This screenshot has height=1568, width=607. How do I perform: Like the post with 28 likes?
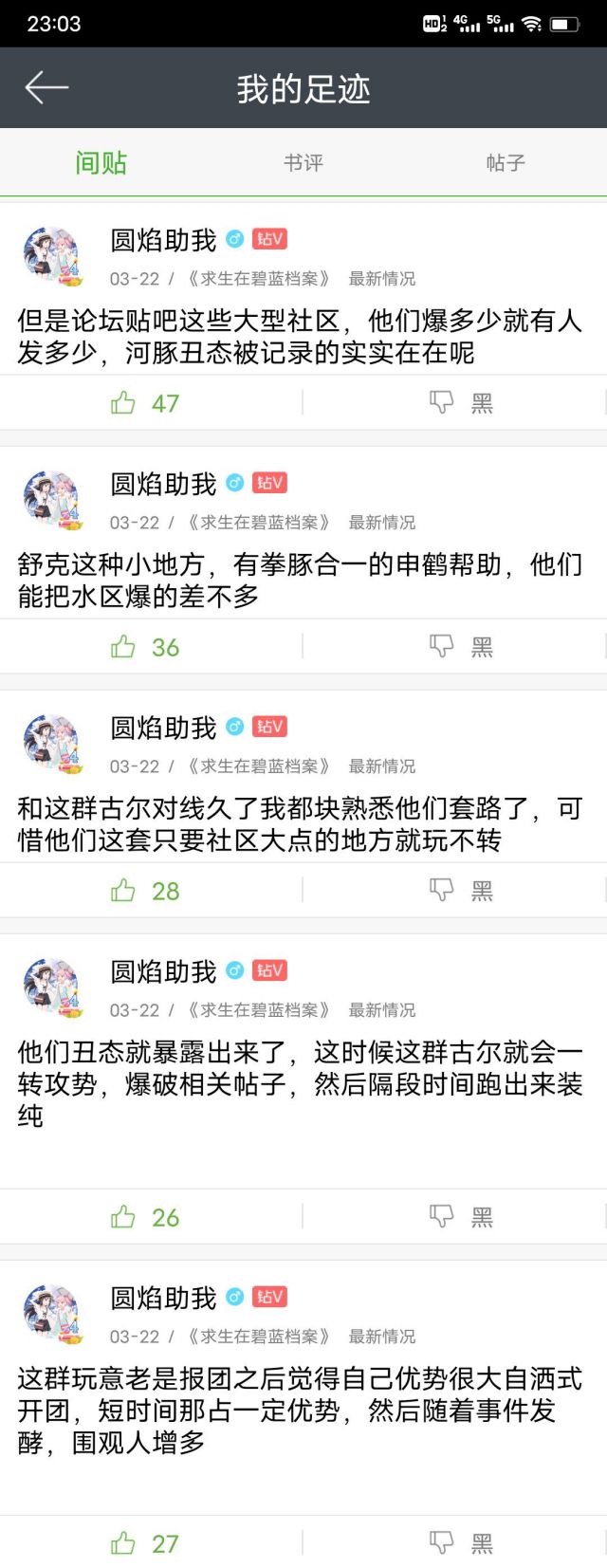point(144,891)
